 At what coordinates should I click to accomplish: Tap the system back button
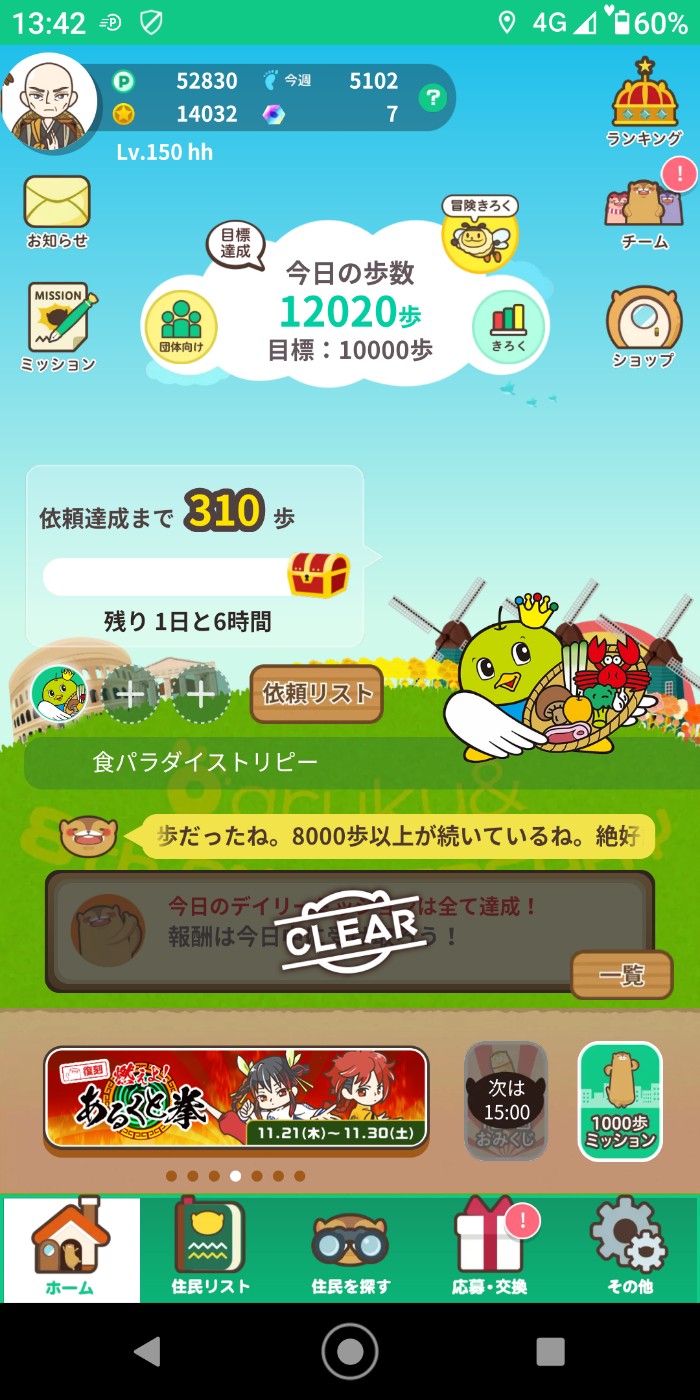tap(148, 1351)
